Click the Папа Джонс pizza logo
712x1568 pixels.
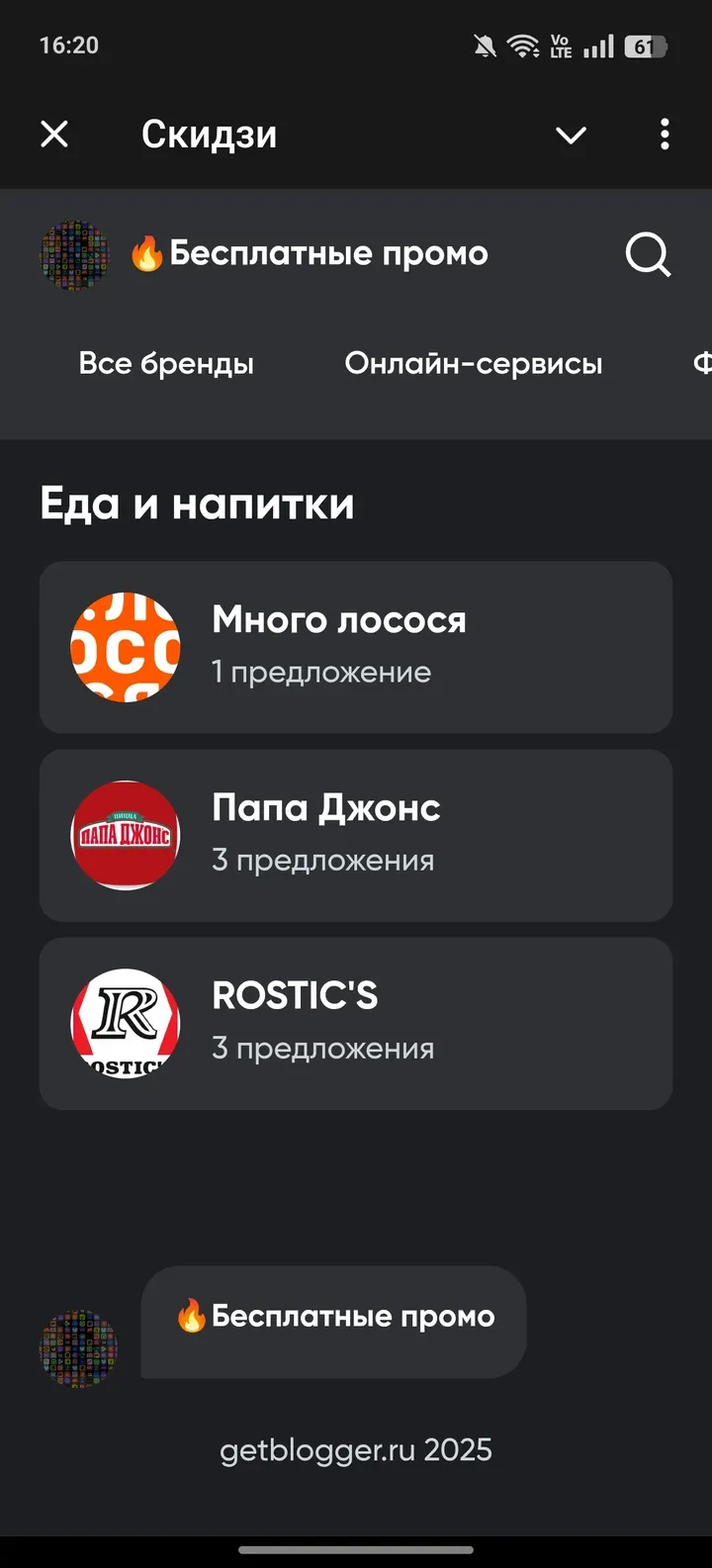125,835
